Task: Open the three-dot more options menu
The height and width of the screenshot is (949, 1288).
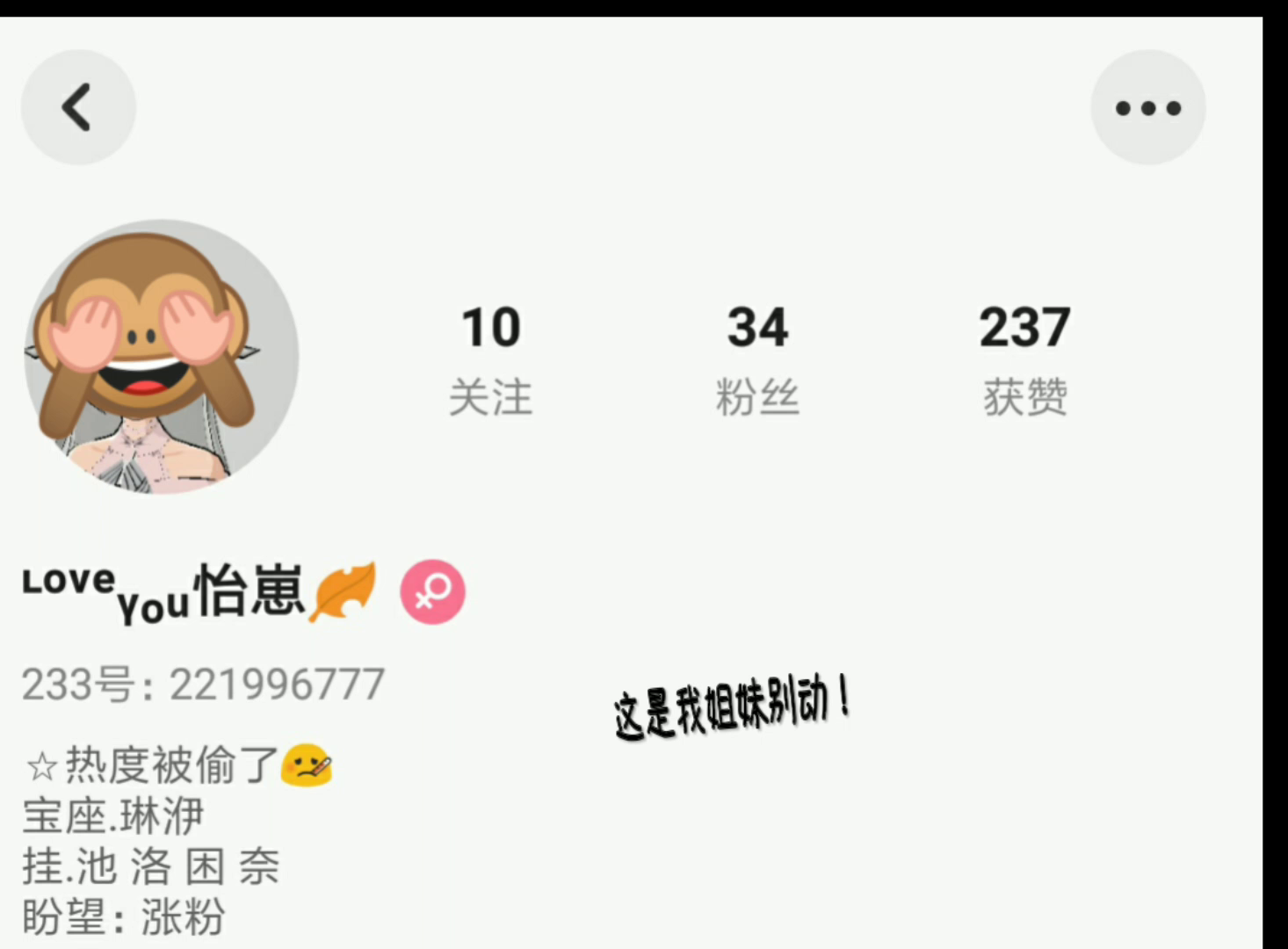Action: pos(1147,107)
